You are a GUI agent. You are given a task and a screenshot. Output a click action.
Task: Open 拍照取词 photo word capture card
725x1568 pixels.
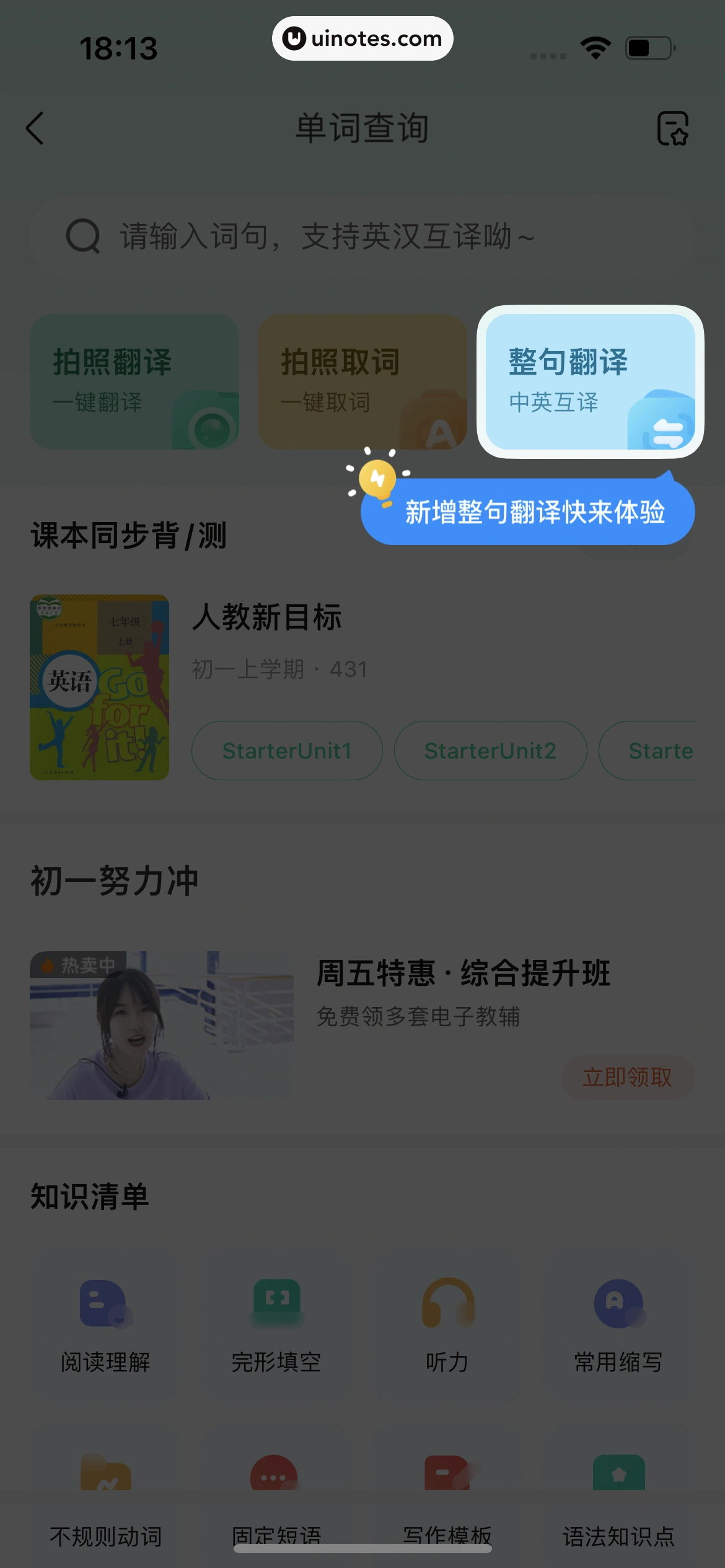pyautogui.click(x=362, y=381)
